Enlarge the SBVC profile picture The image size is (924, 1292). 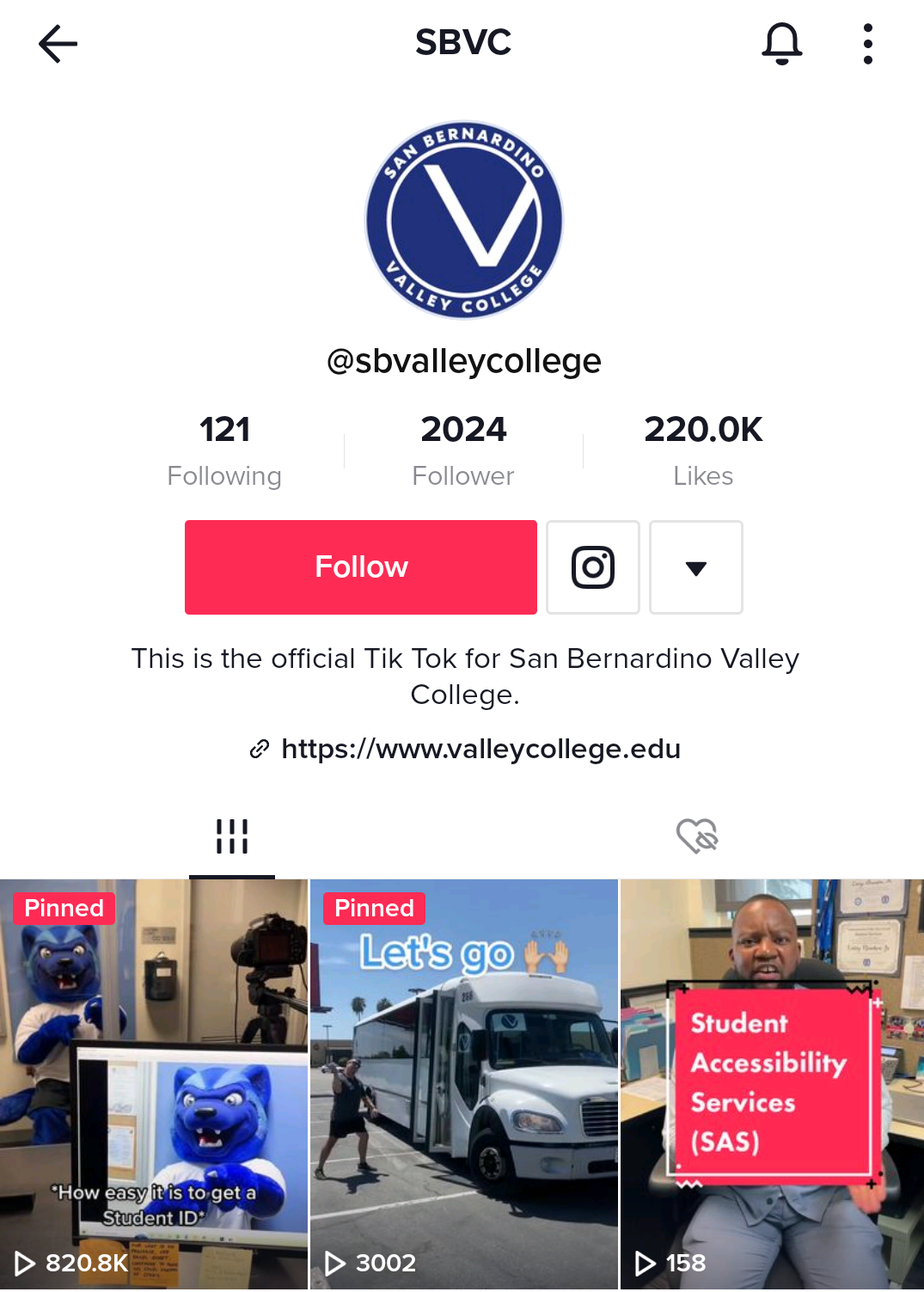464,220
